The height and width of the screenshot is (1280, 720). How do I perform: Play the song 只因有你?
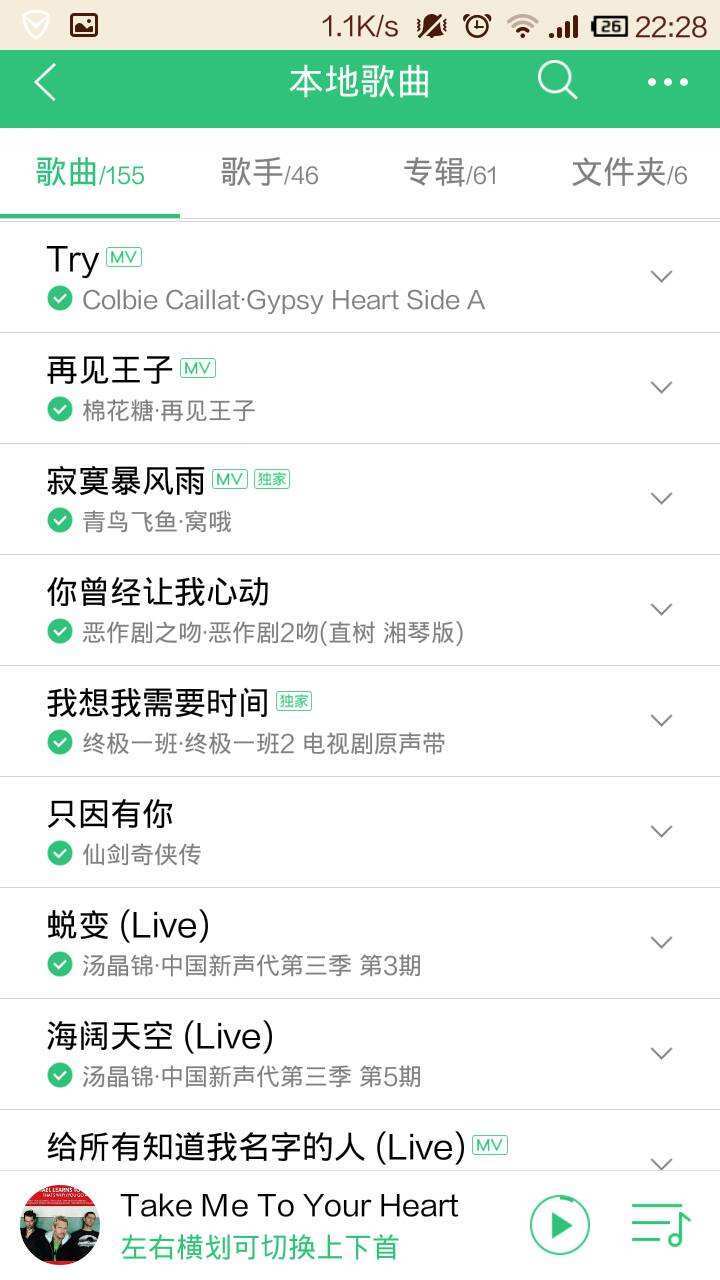pyautogui.click(x=300, y=831)
